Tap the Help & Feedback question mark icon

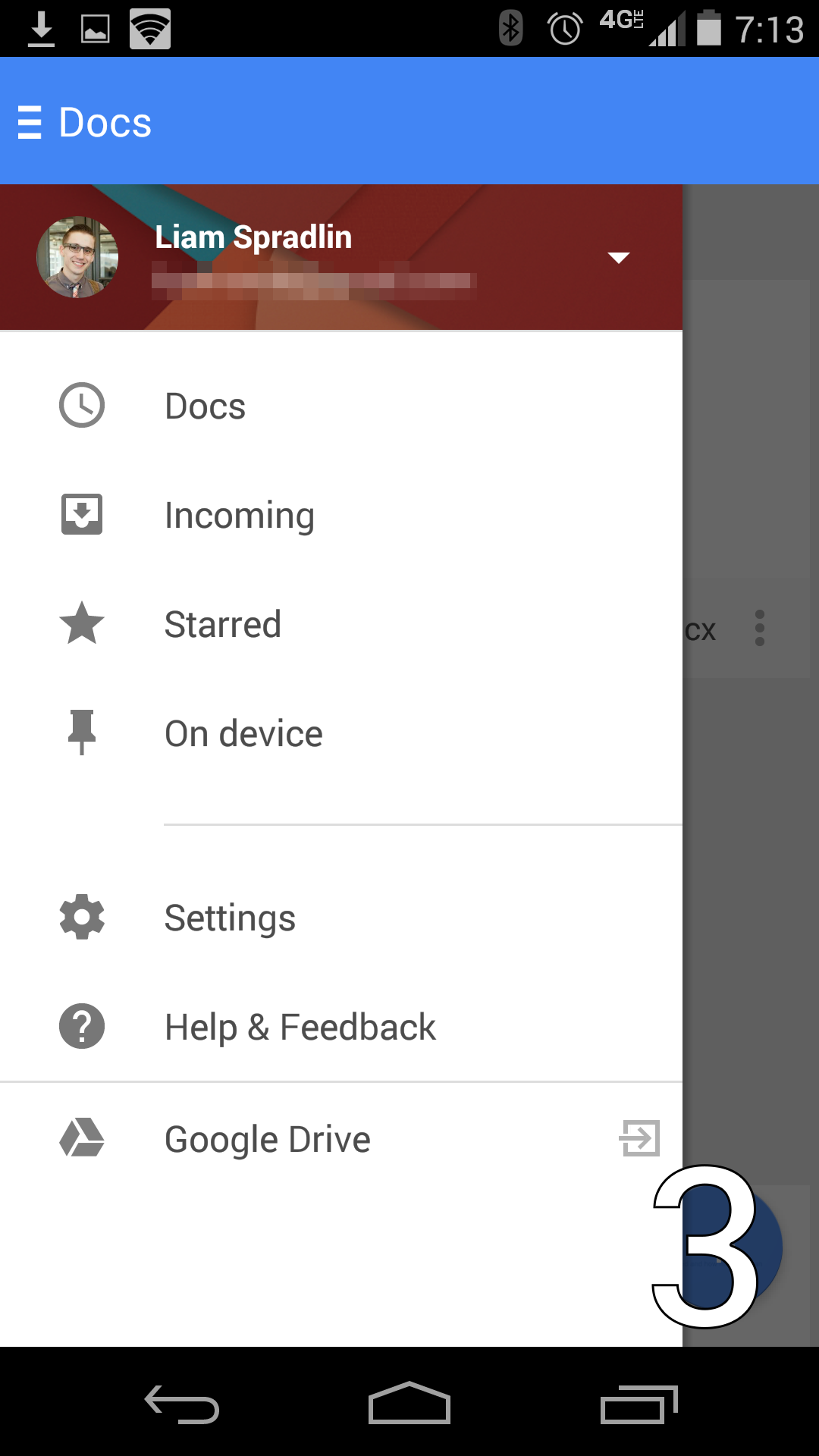pos(81,1026)
